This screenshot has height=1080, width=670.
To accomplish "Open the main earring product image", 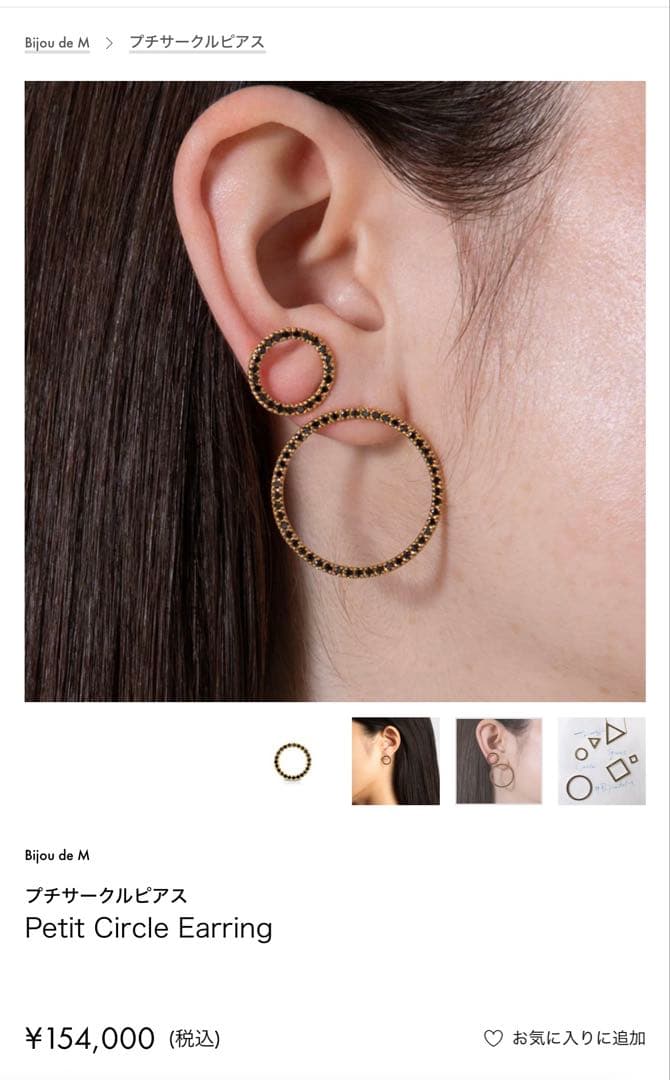I will pyautogui.click(x=335, y=391).
